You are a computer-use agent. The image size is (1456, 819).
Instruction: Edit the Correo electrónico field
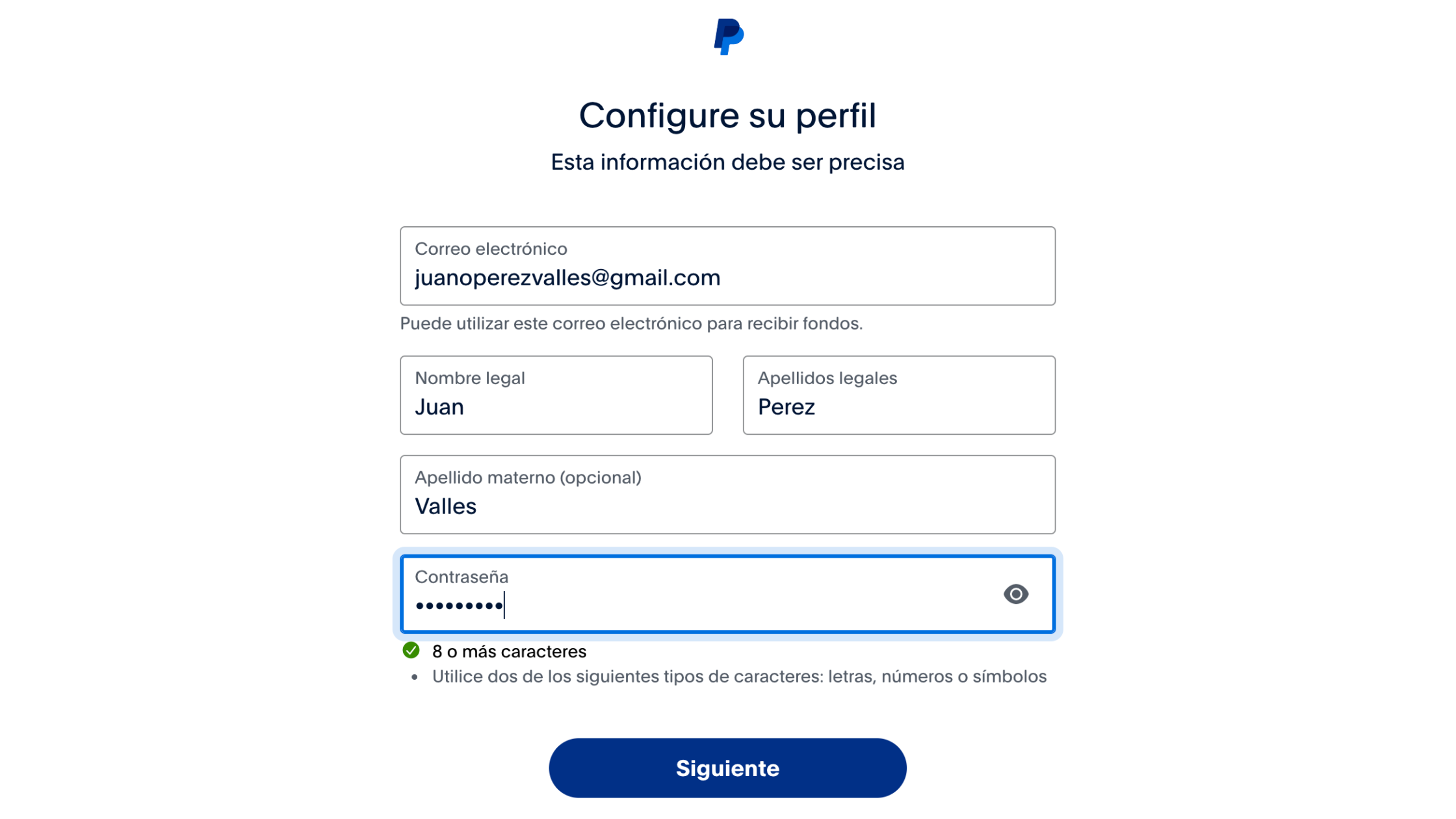[x=727, y=266]
